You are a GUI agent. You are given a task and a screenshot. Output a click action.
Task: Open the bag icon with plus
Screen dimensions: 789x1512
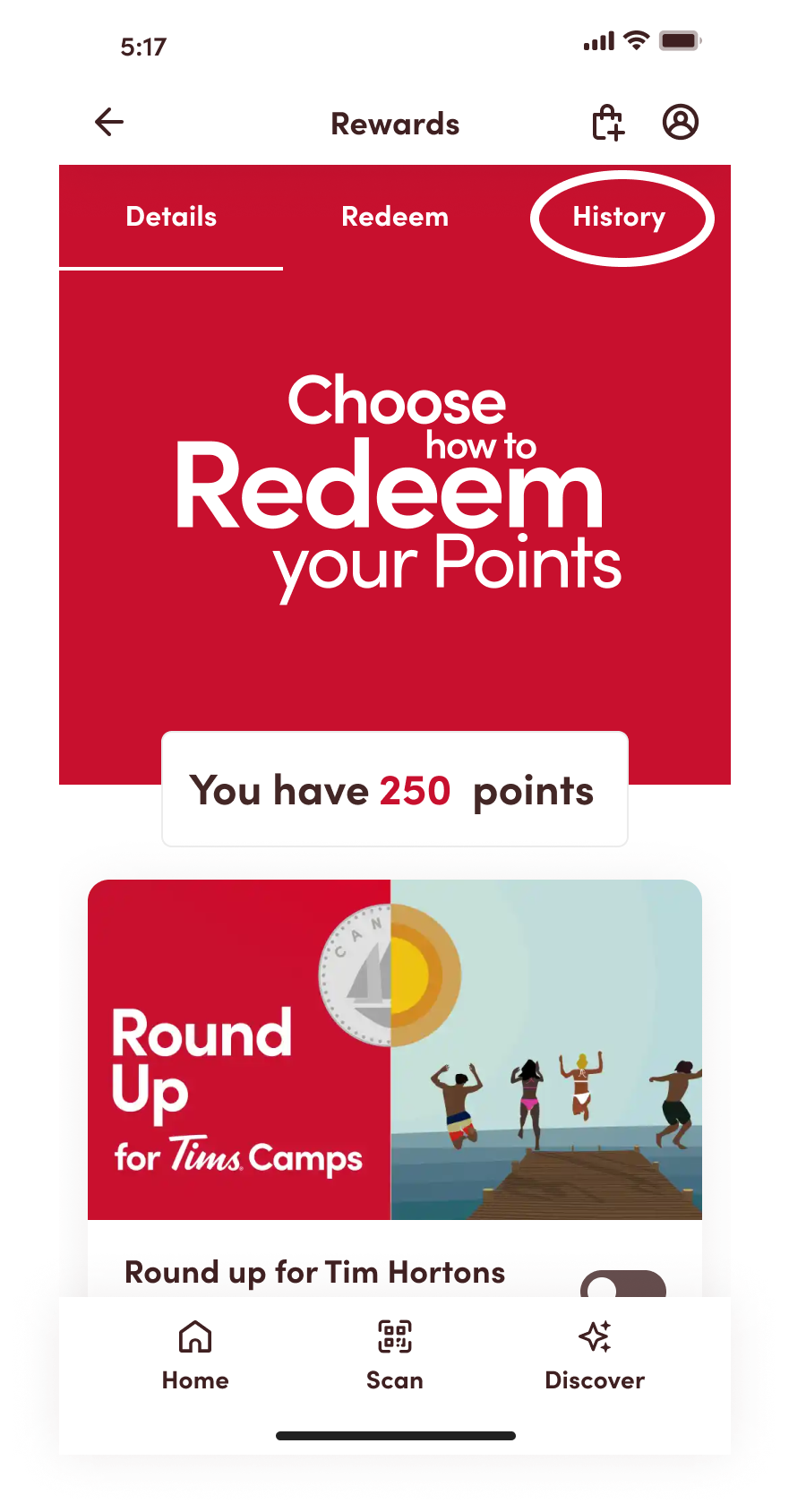608,123
